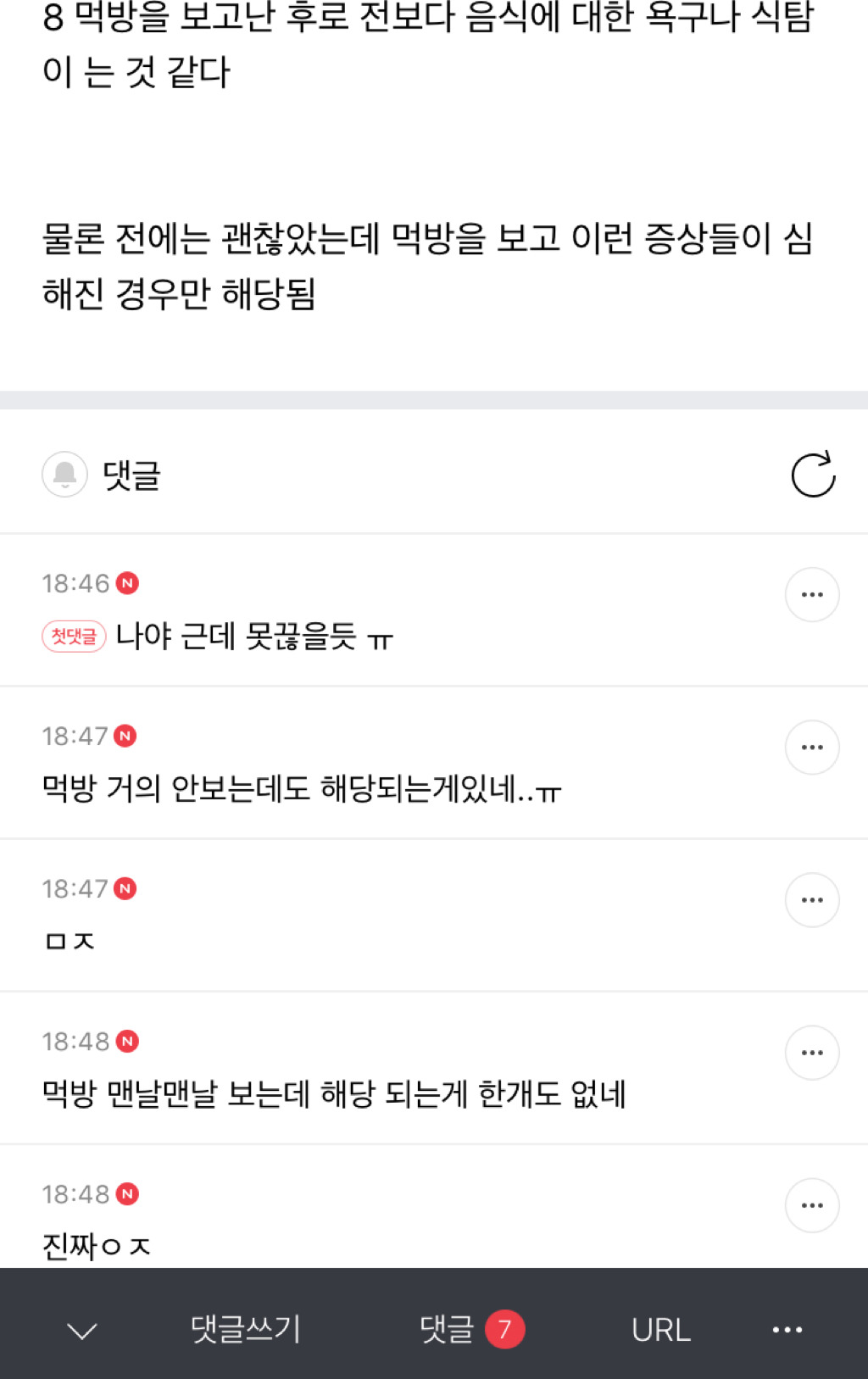The height and width of the screenshot is (1379, 868).
Task: Open the bottom bar more menu
Action: [787, 1330]
